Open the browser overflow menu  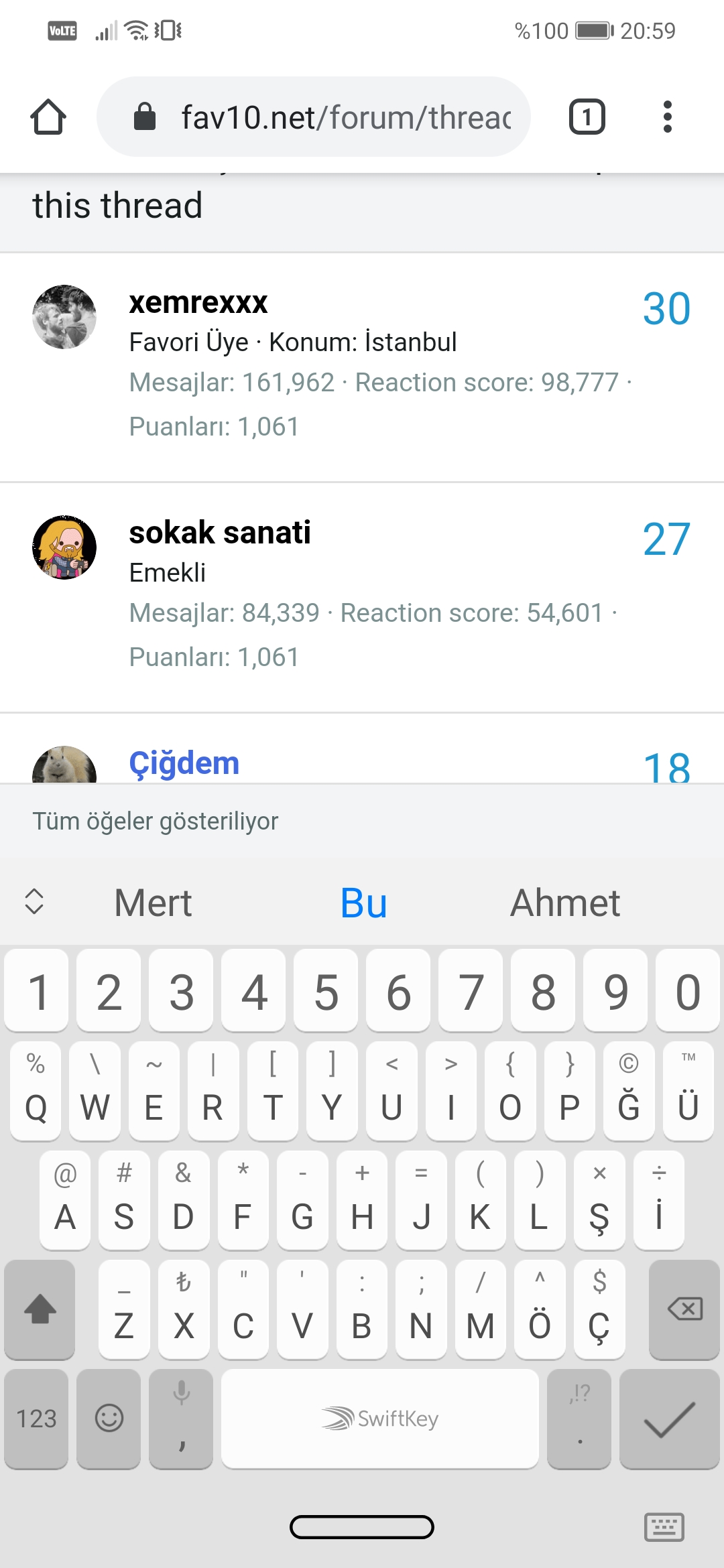[x=667, y=117]
